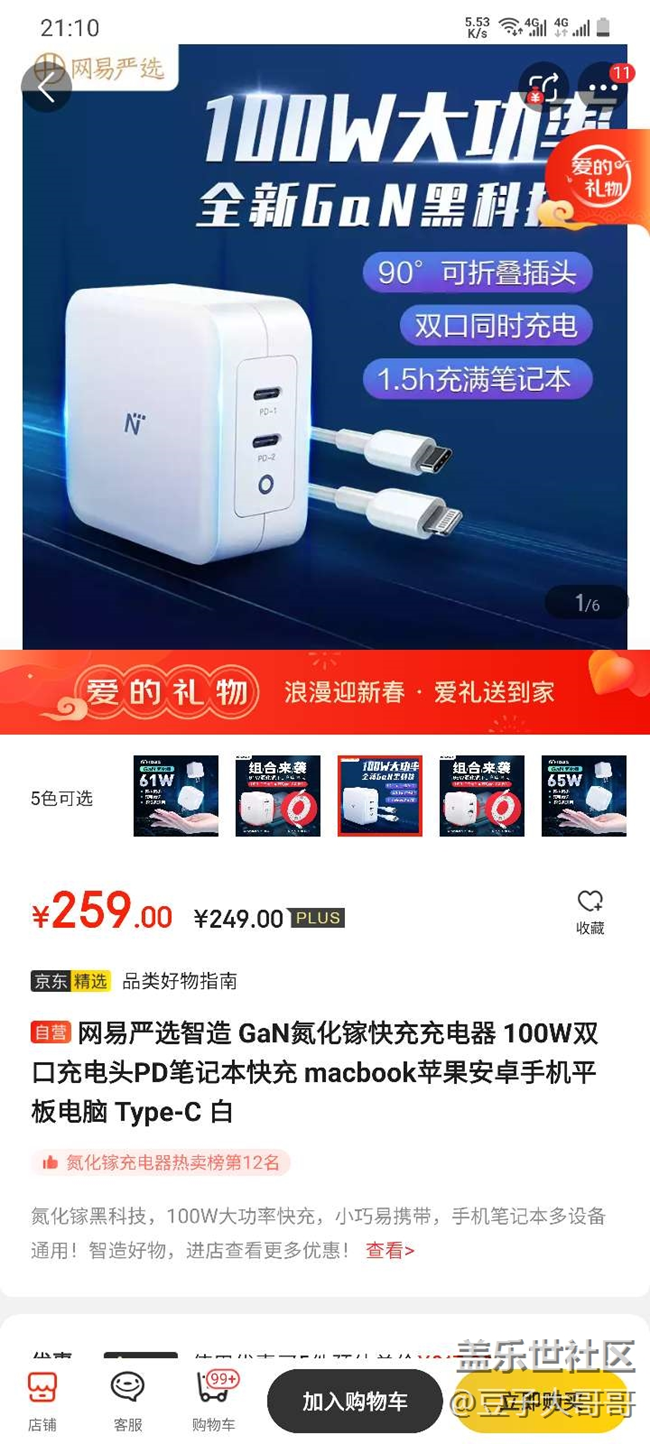
Task: Open the 品类好物指南 guide
Action: click(179, 981)
